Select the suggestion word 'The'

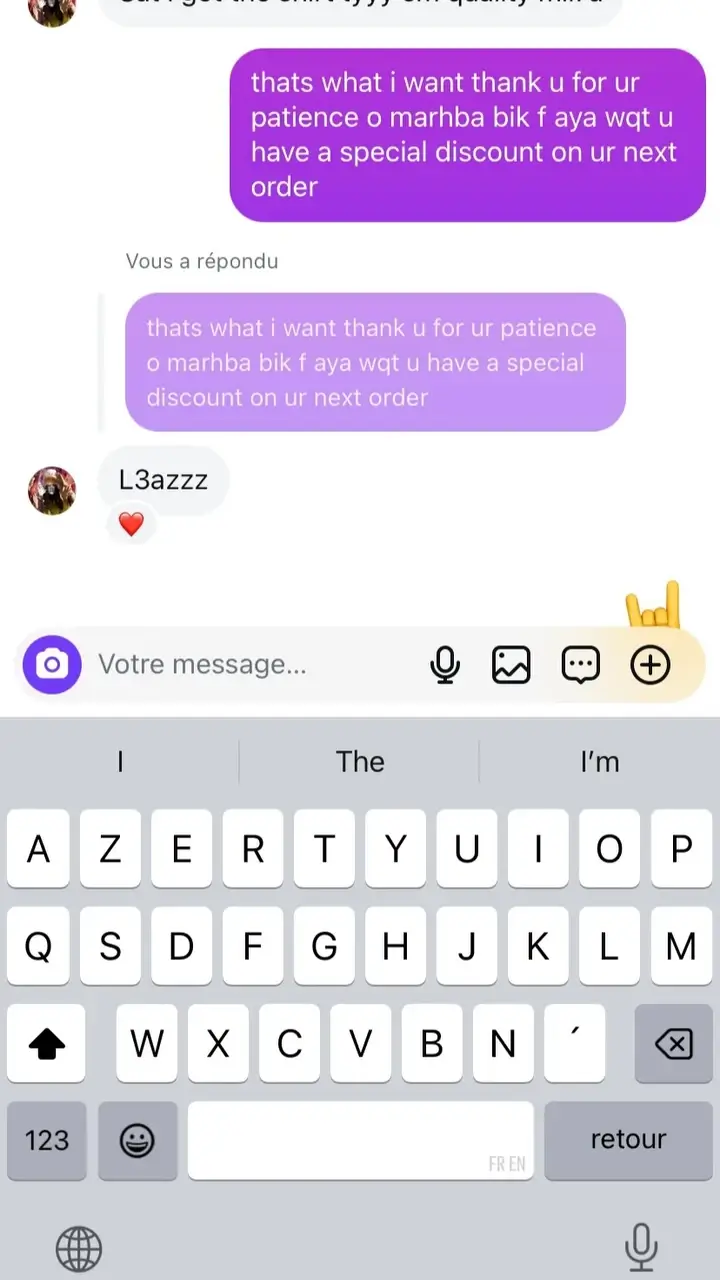click(360, 761)
